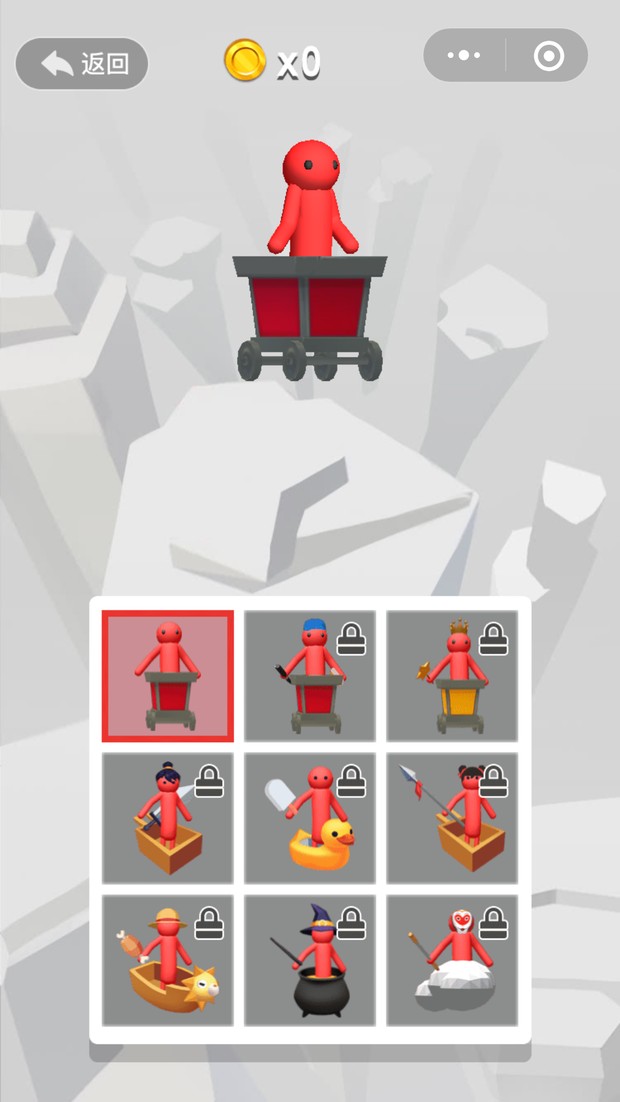620x1102 pixels.
Task: Close the mini program via the circle icon
Action: coord(548,56)
